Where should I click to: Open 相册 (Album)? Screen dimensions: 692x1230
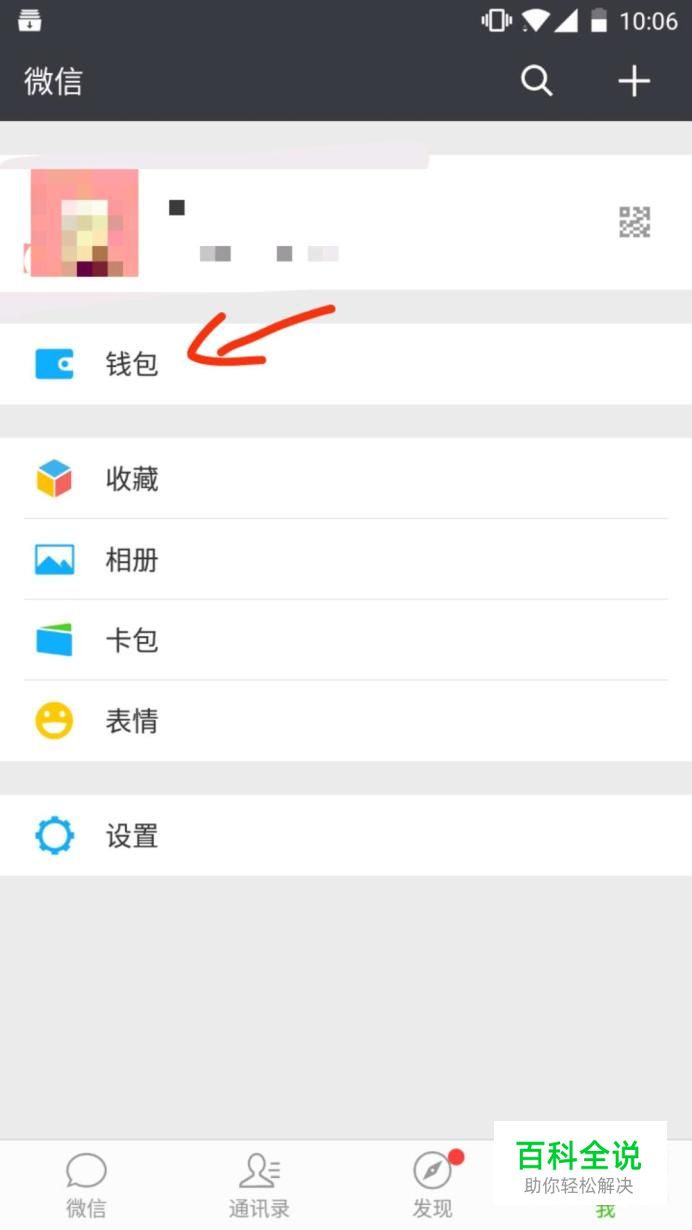346,560
